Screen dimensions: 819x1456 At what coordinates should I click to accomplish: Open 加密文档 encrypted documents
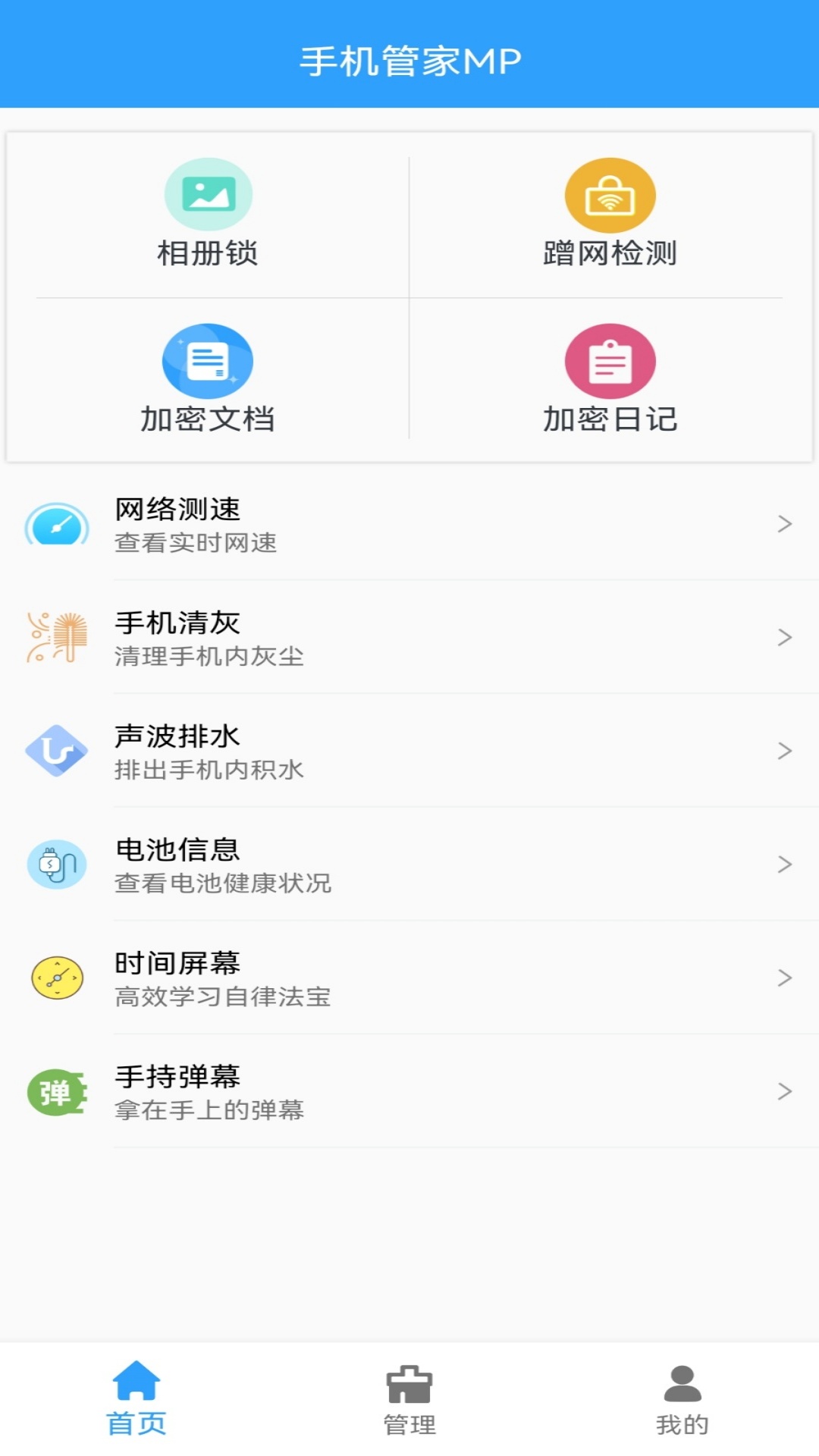coord(208,380)
